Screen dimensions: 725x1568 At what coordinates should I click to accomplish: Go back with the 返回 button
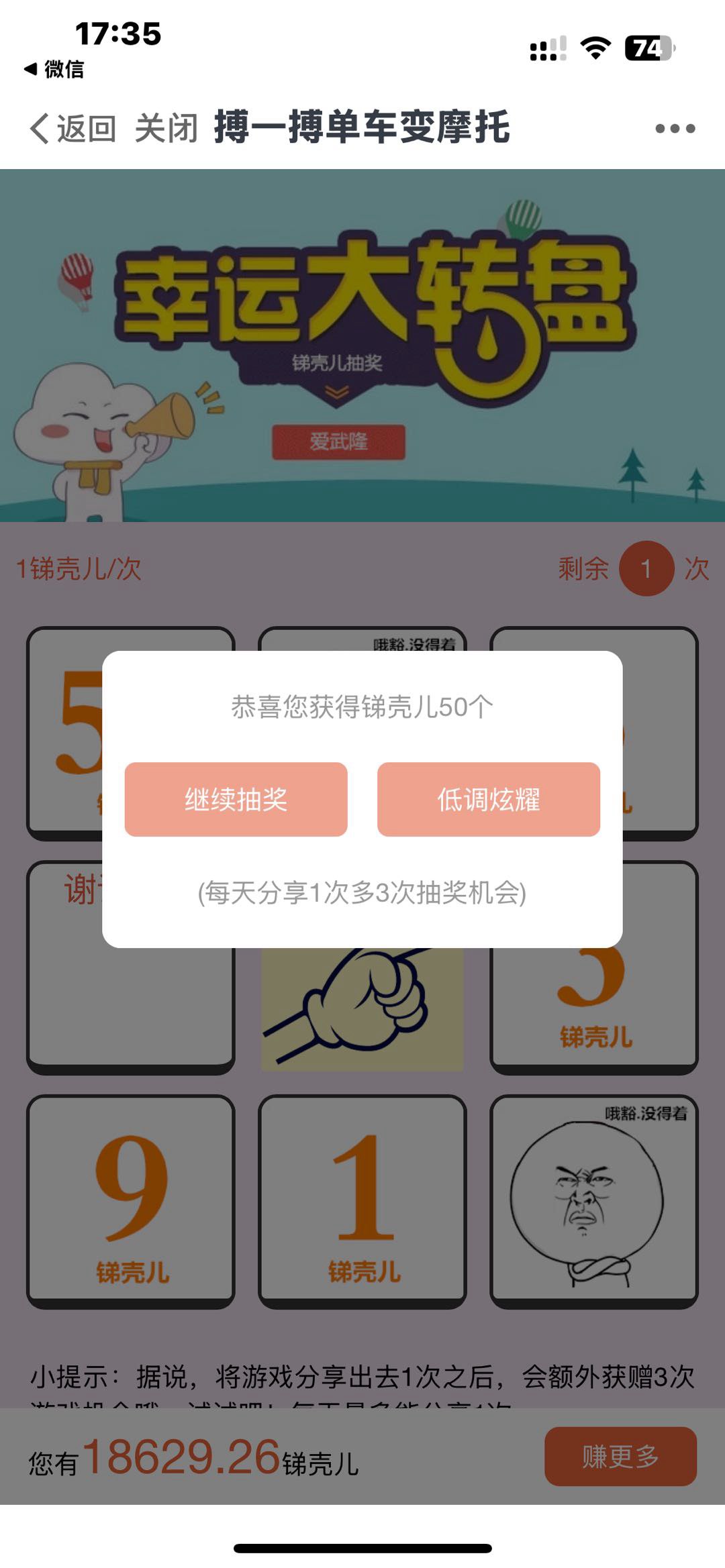[x=73, y=128]
